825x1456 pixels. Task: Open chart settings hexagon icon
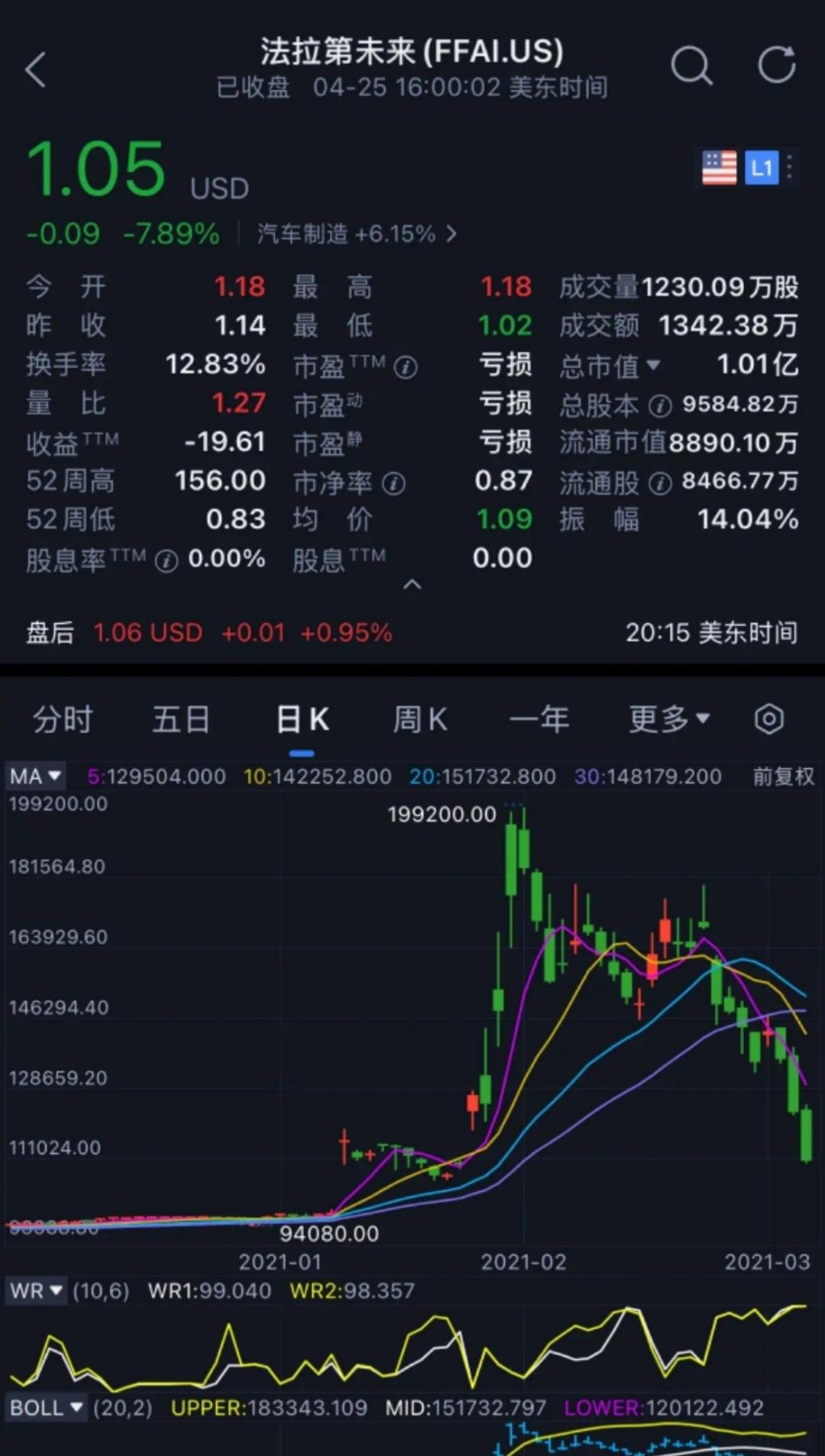click(x=769, y=719)
